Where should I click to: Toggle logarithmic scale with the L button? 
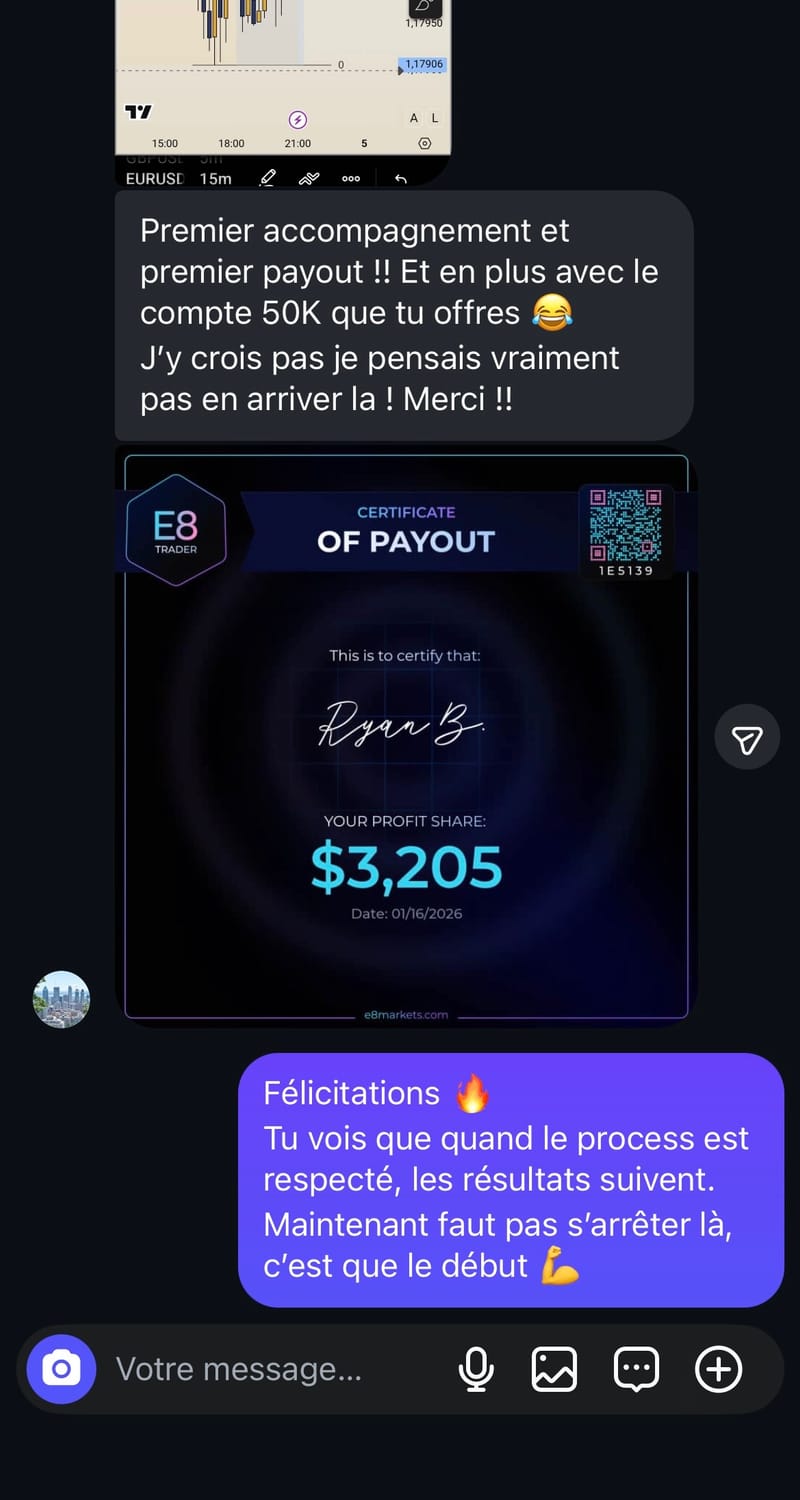click(434, 117)
